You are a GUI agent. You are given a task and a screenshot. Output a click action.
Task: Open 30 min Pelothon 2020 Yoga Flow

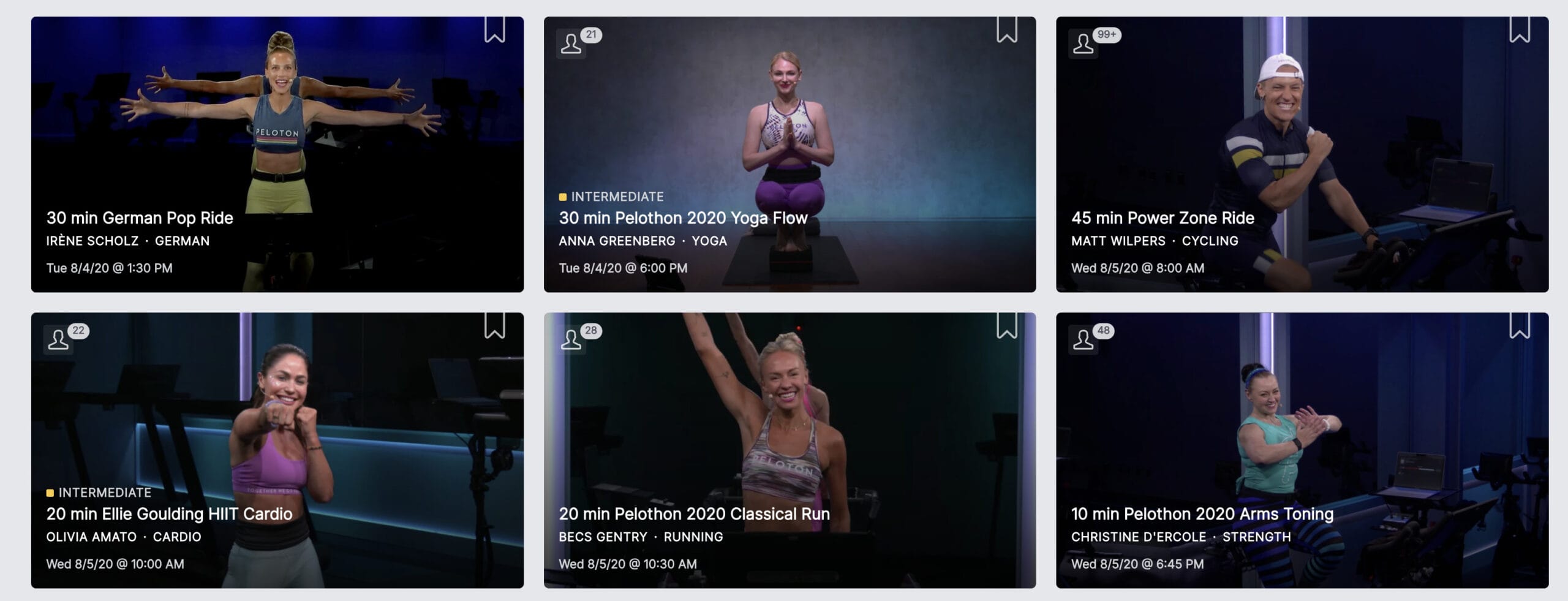pyautogui.click(x=790, y=154)
